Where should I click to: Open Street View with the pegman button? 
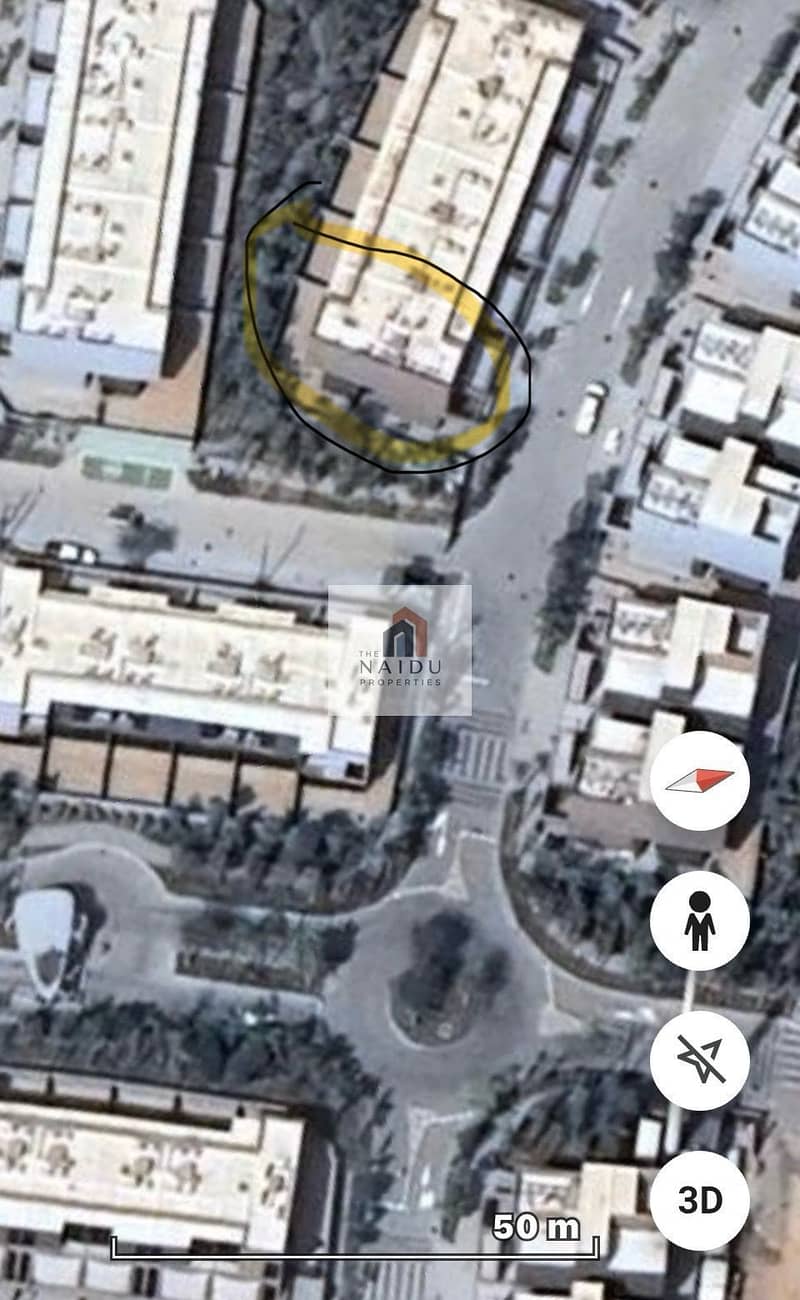coord(700,920)
